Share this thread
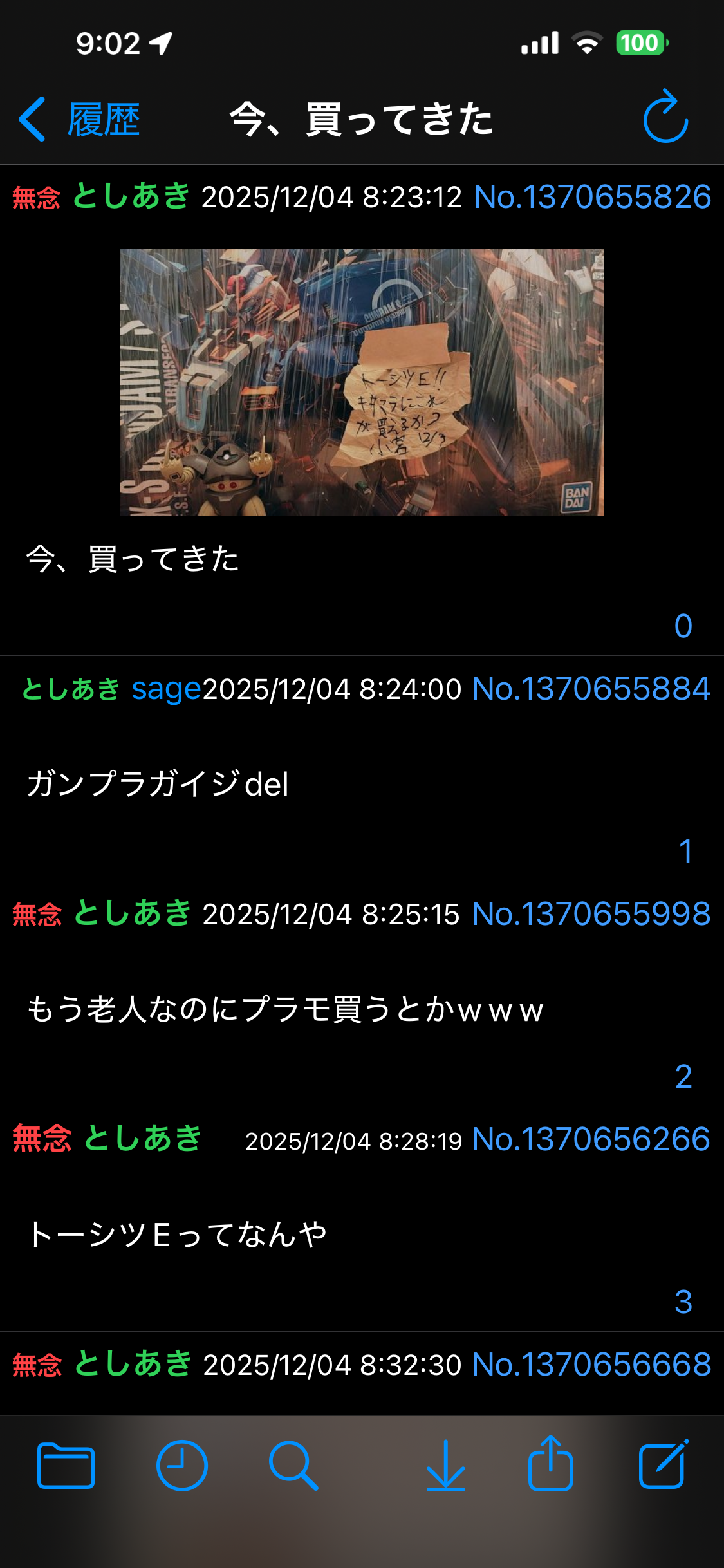This screenshot has width=724, height=1568. point(551,1464)
